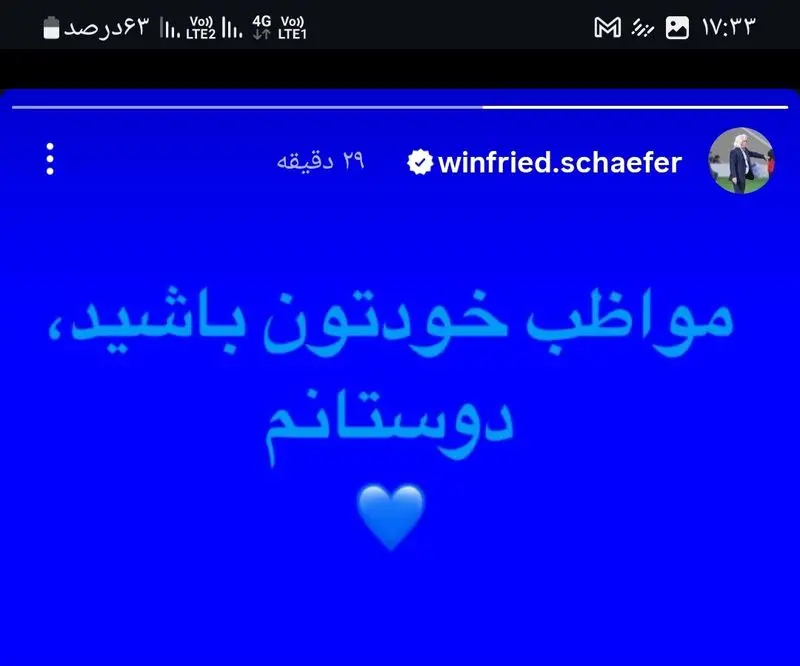
Task: Open winfried.schaefer profile picture
Action: [743, 161]
